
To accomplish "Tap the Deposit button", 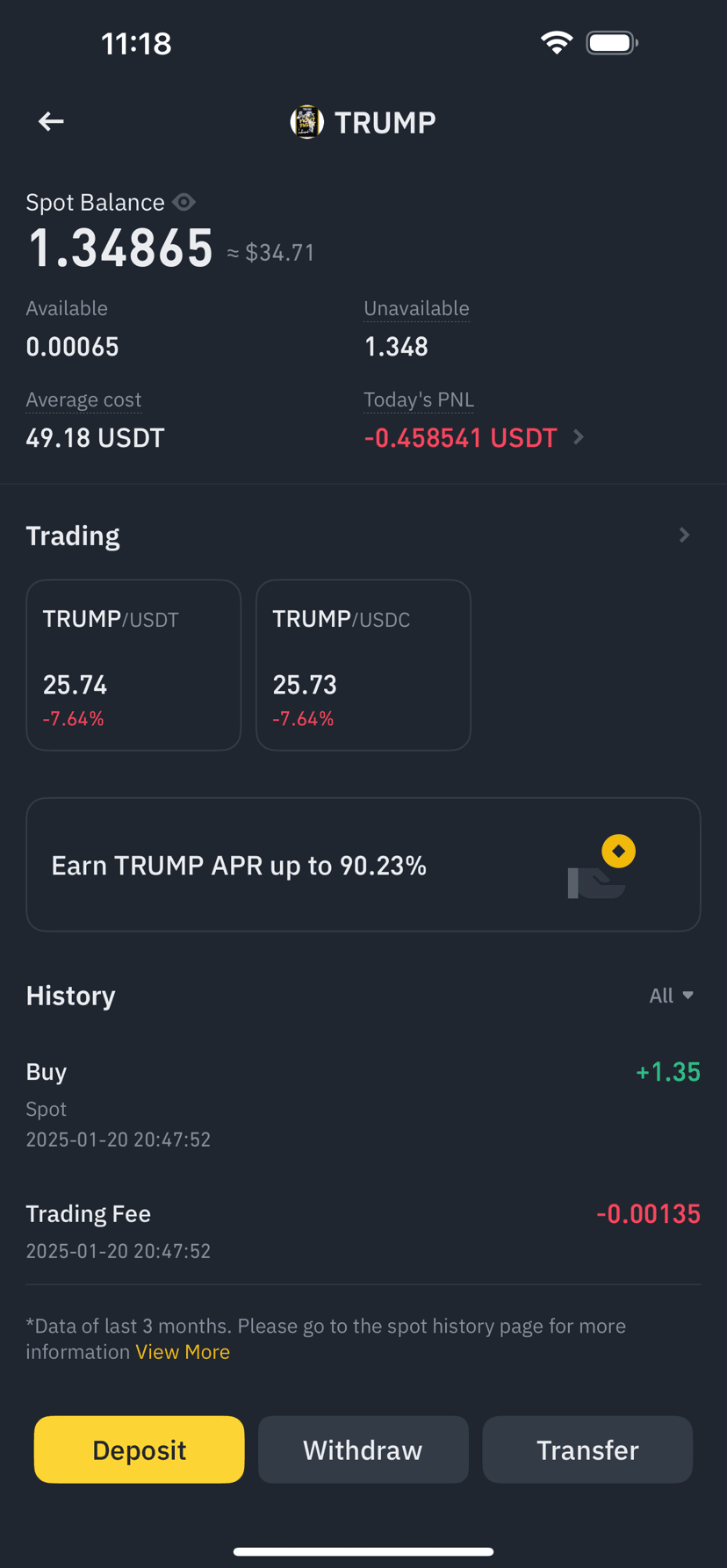I will click(139, 1449).
